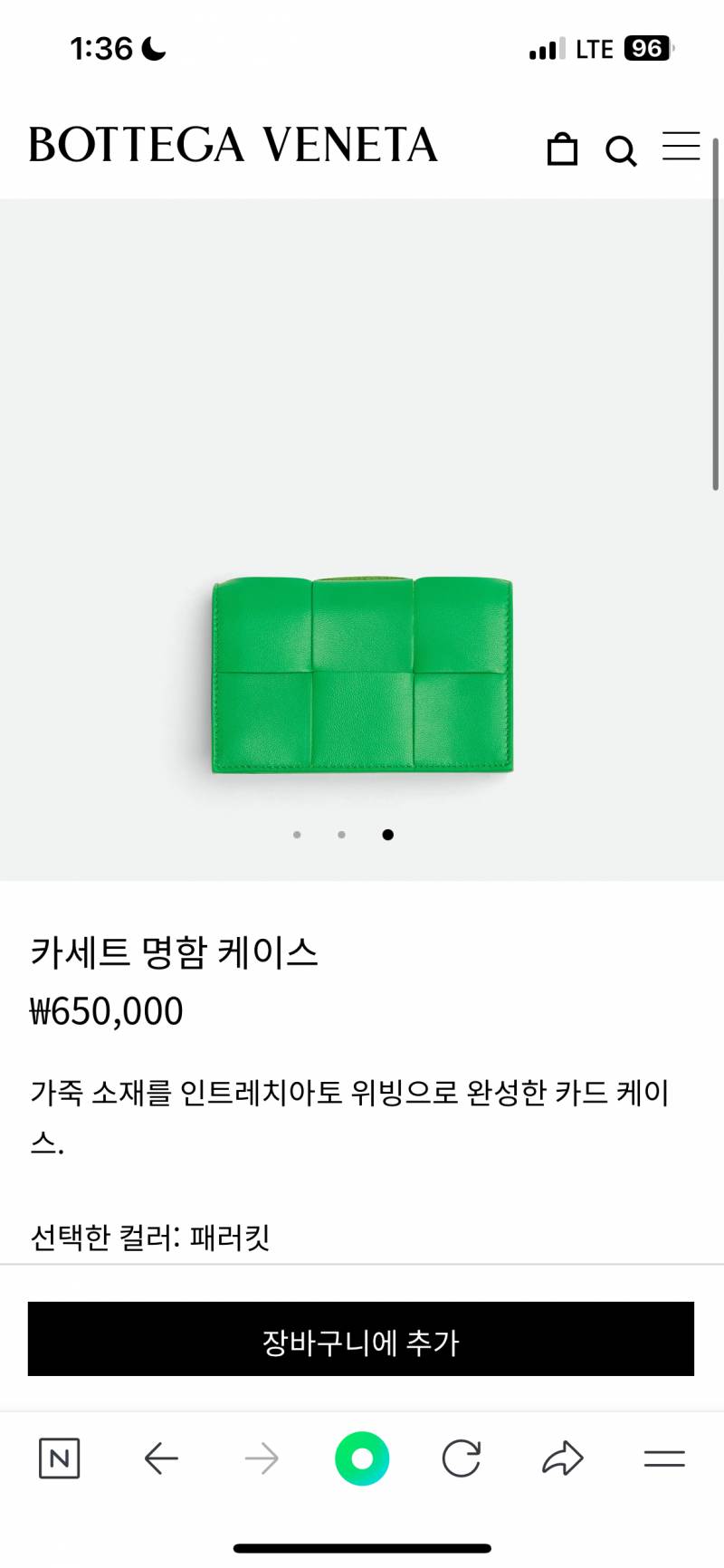724x1568 pixels.
Task: Select the first carousel dot
Action: (x=297, y=835)
